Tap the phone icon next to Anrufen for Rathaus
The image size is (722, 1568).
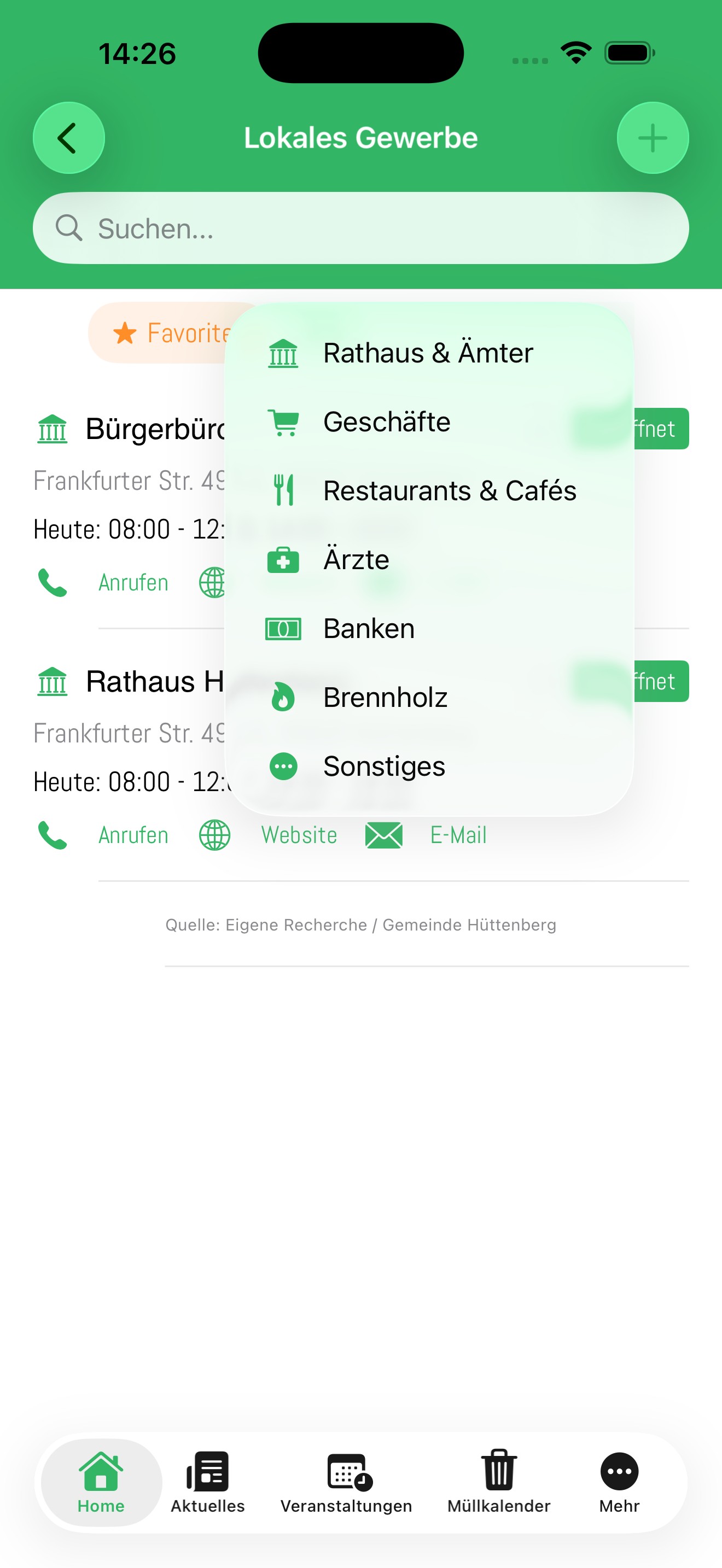point(53,835)
